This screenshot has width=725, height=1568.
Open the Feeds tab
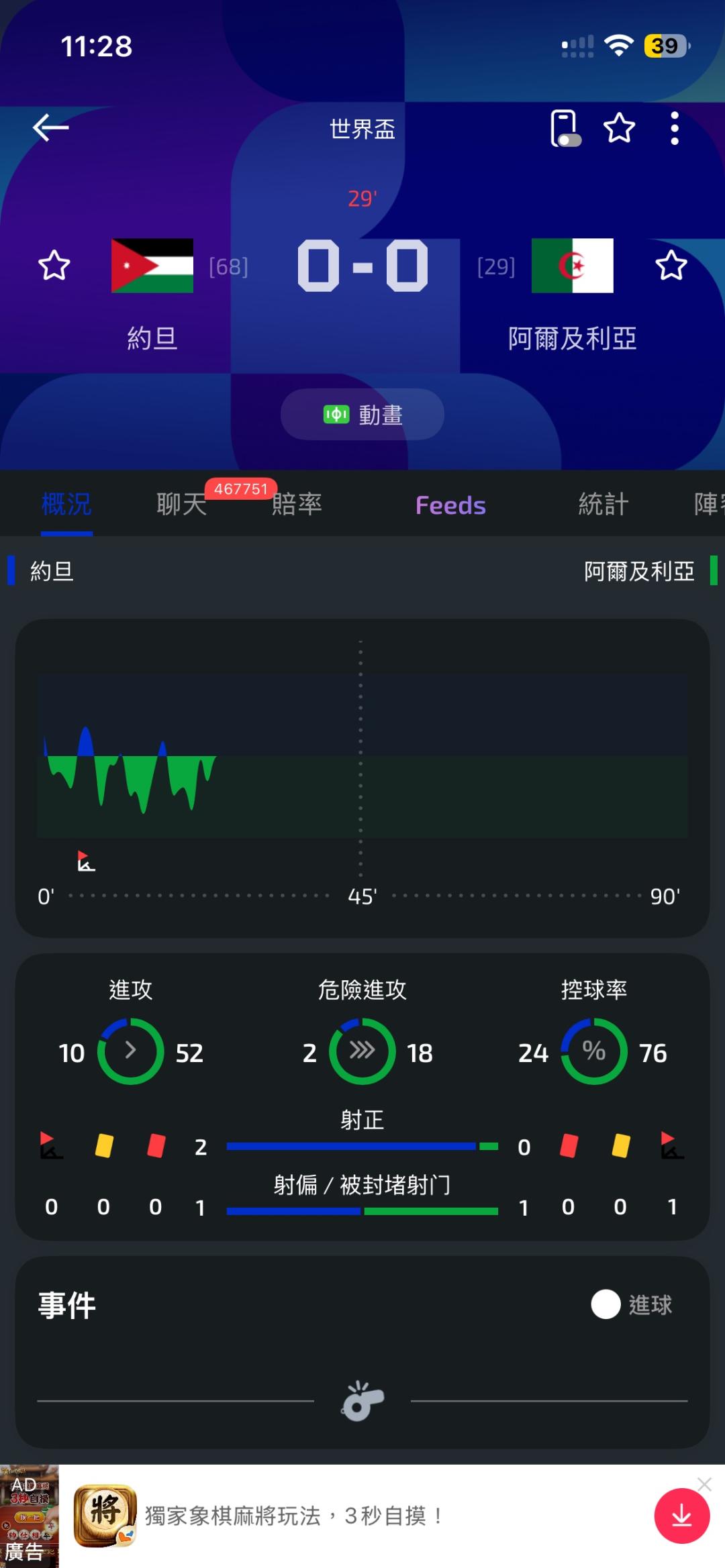pyautogui.click(x=450, y=505)
